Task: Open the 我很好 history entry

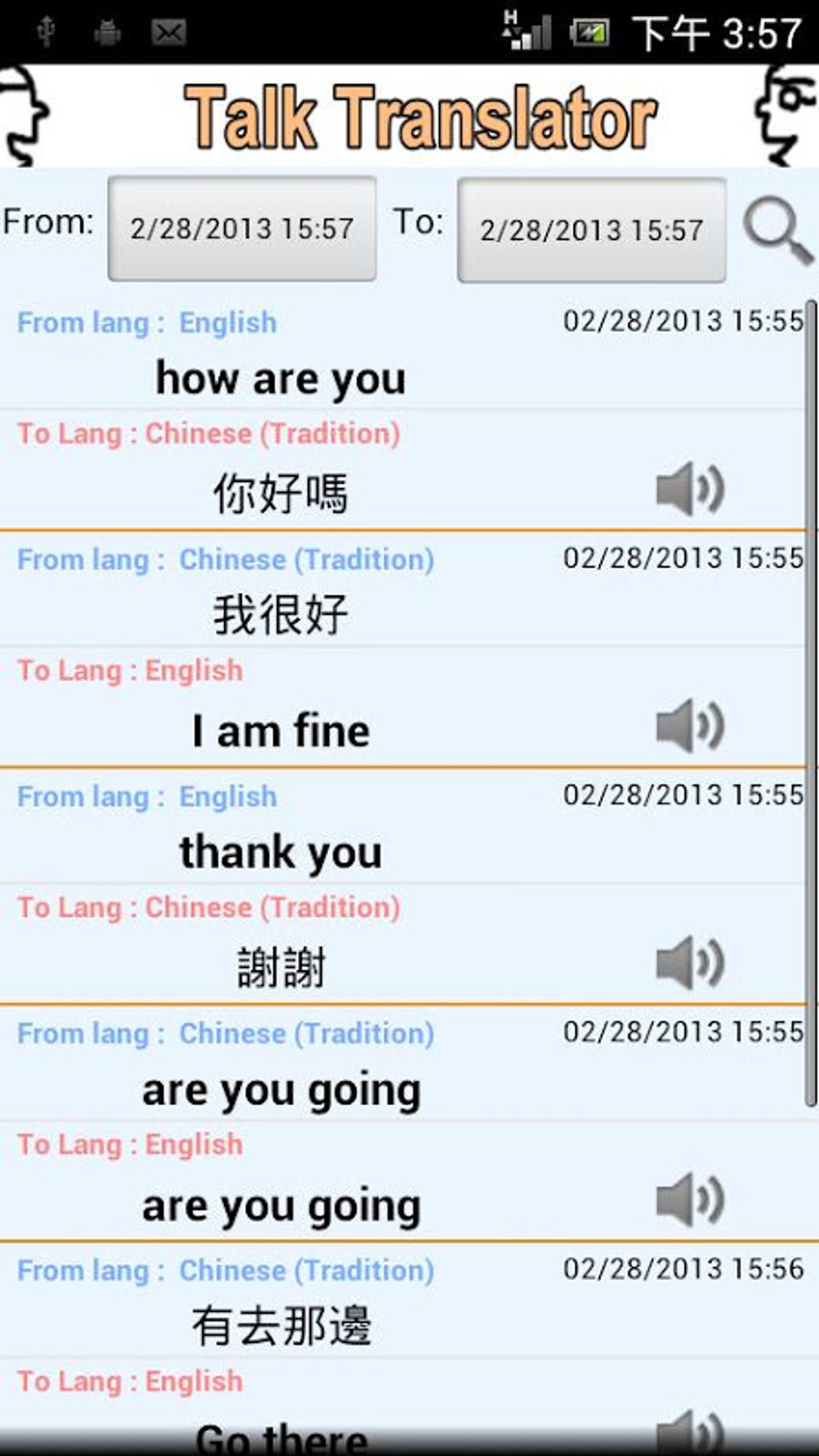Action: pyautogui.click(x=281, y=614)
